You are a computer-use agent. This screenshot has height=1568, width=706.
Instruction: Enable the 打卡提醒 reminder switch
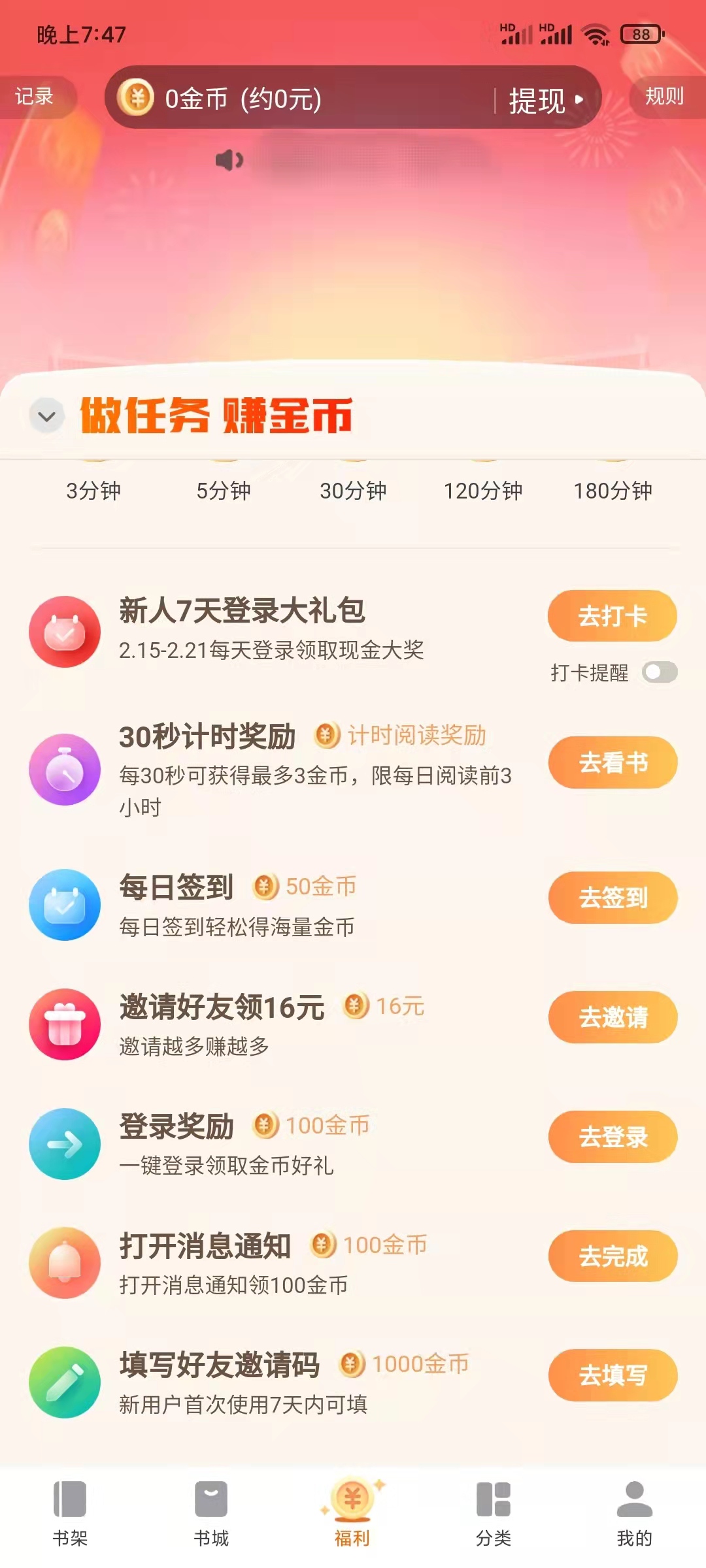tap(660, 670)
